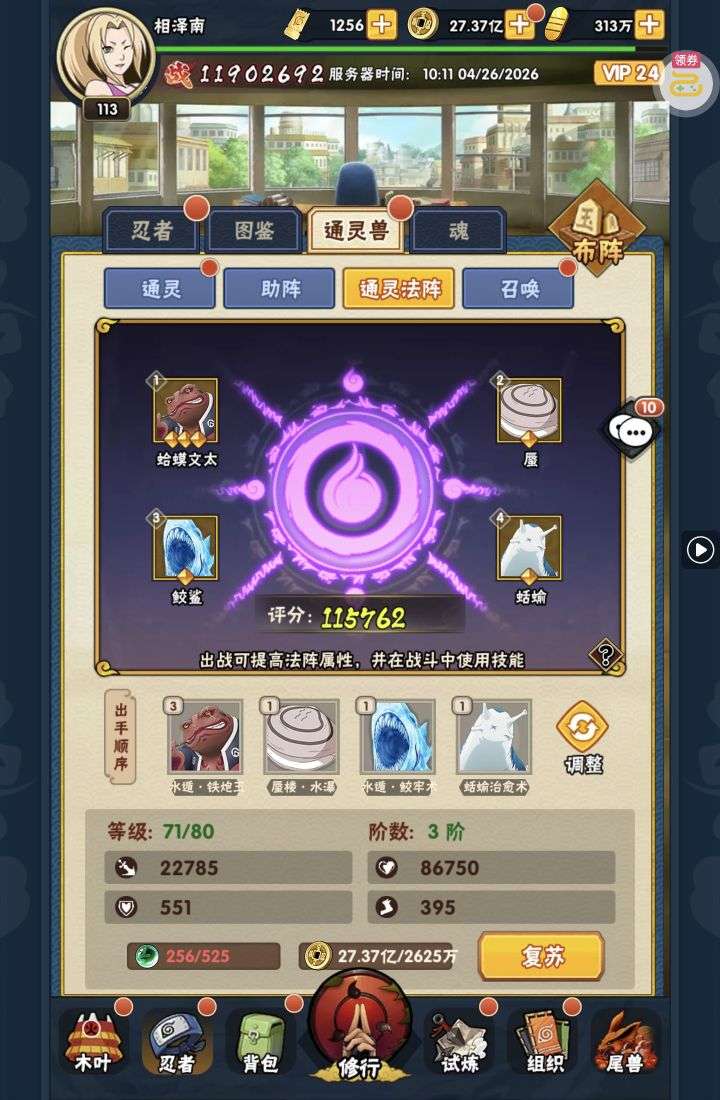The image size is (720, 1100).
Task: Open the 背包 backpack
Action: pyautogui.click(x=260, y=1042)
